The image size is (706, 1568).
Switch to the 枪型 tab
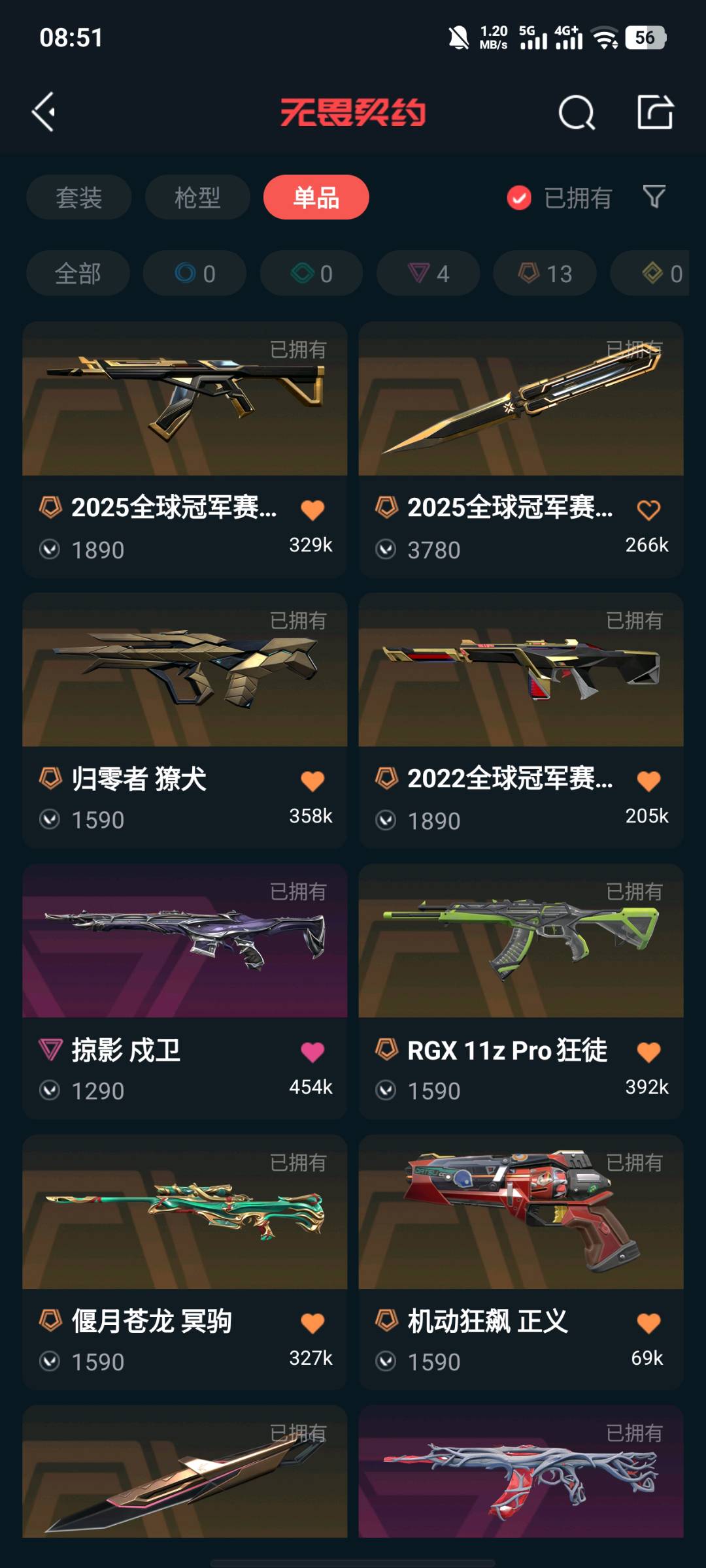pos(197,197)
